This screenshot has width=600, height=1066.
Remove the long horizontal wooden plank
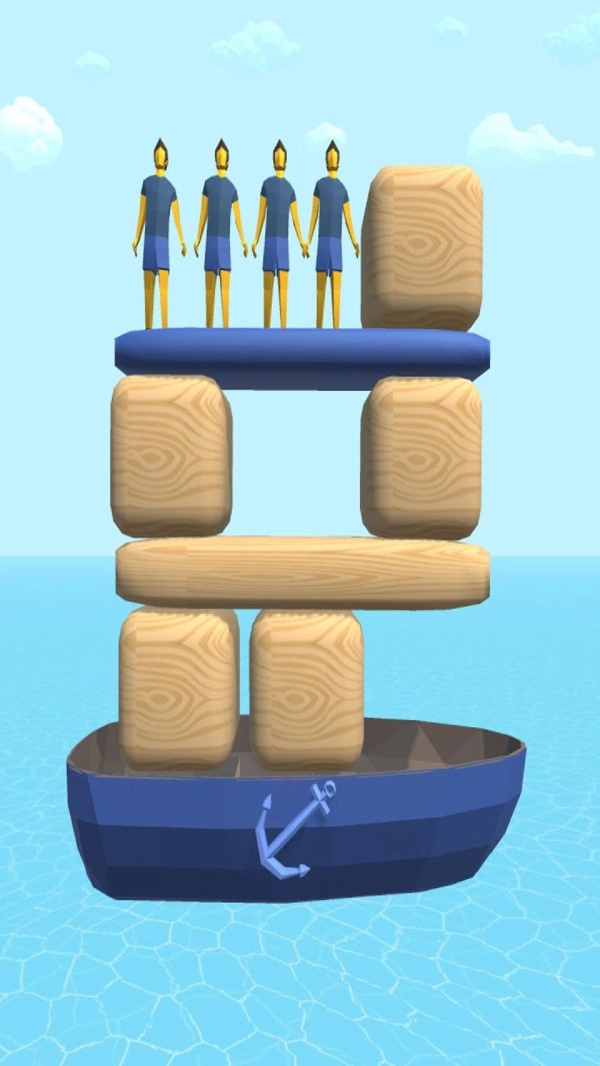pos(302,571)
